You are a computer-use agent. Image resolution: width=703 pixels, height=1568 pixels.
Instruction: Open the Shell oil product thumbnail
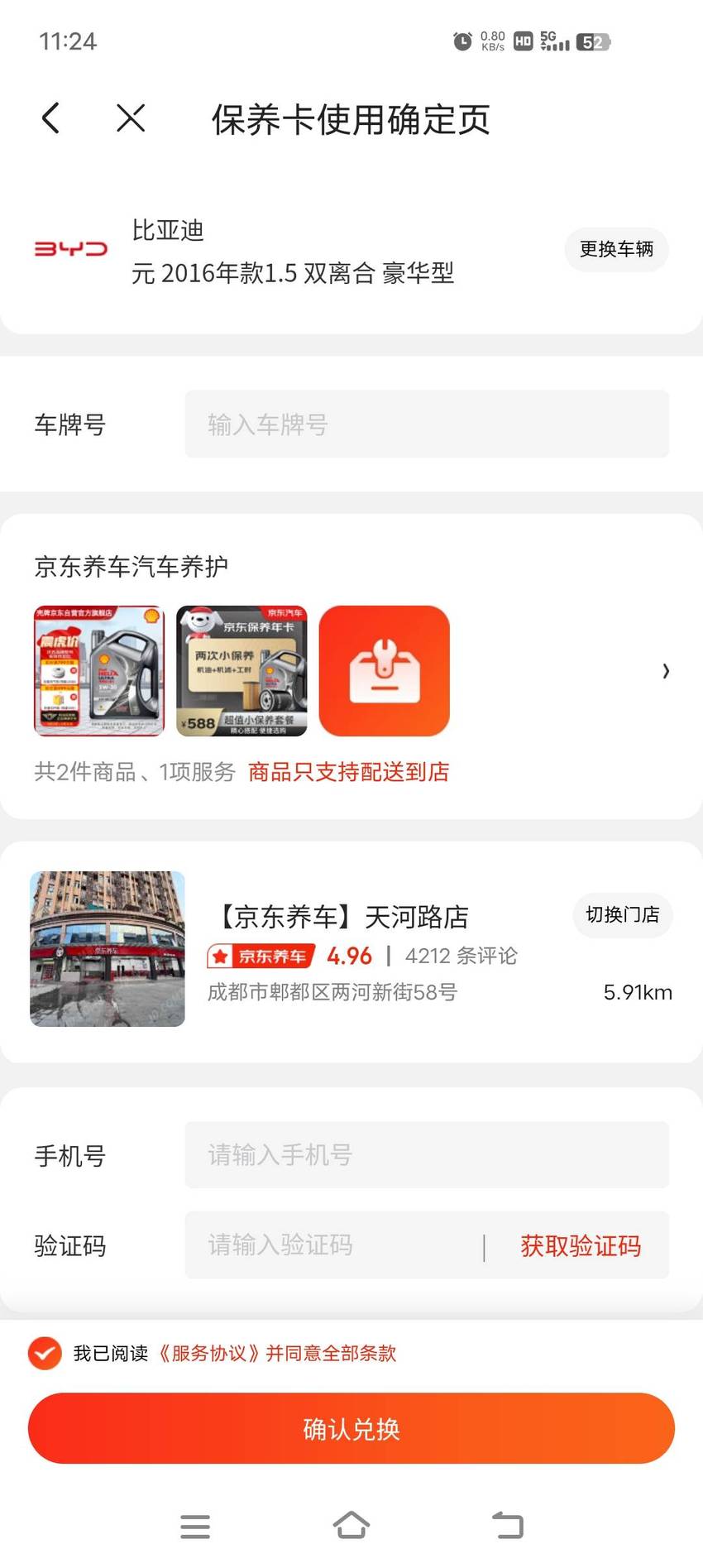pos(99,671)
